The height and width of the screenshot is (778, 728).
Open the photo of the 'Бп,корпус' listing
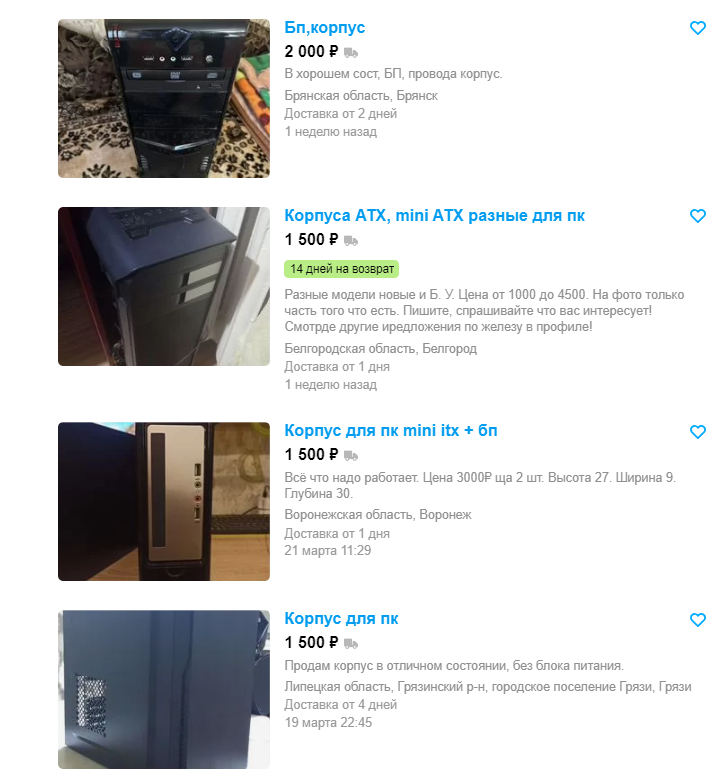click(163, 98)
